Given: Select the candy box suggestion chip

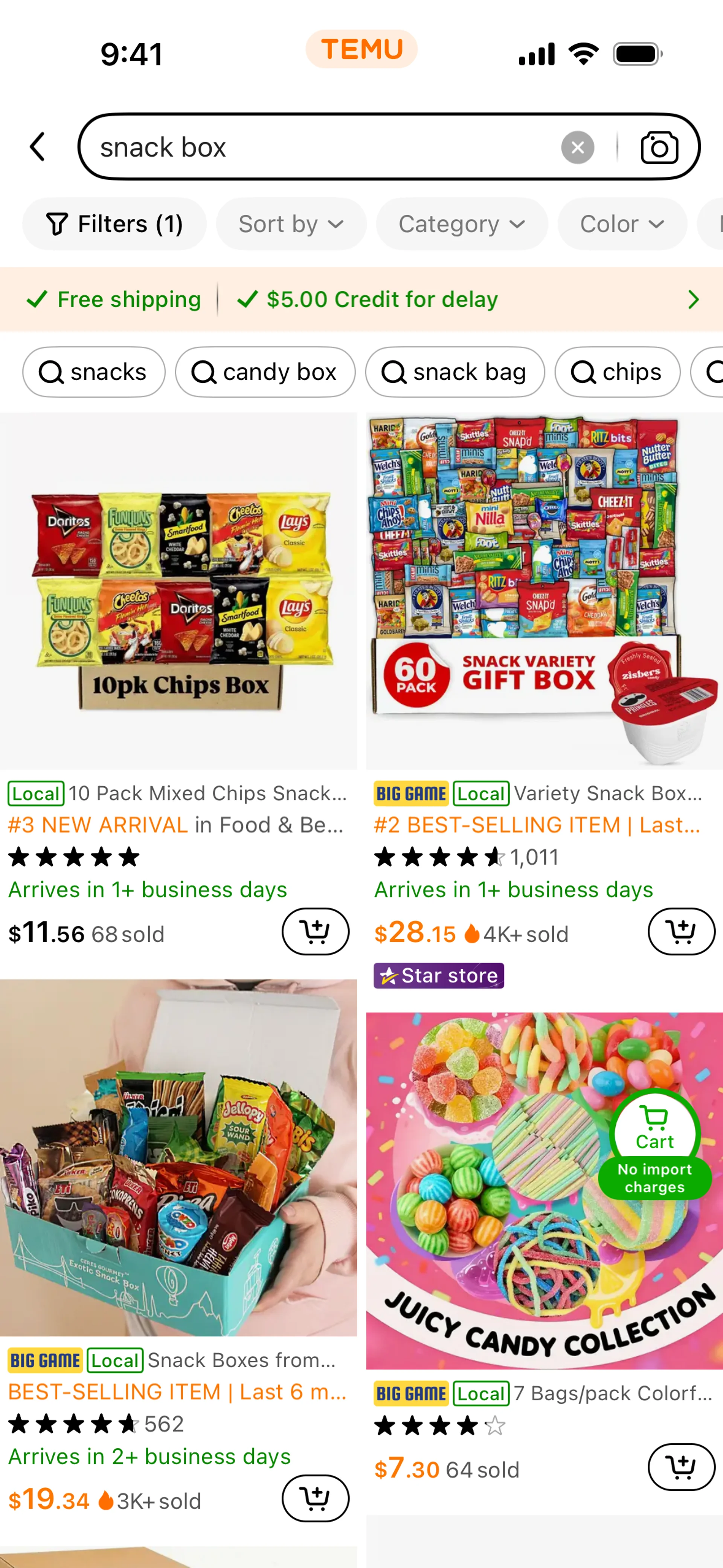Looking at the screenshot, I should pyautogui.click(x=265, y=372).
